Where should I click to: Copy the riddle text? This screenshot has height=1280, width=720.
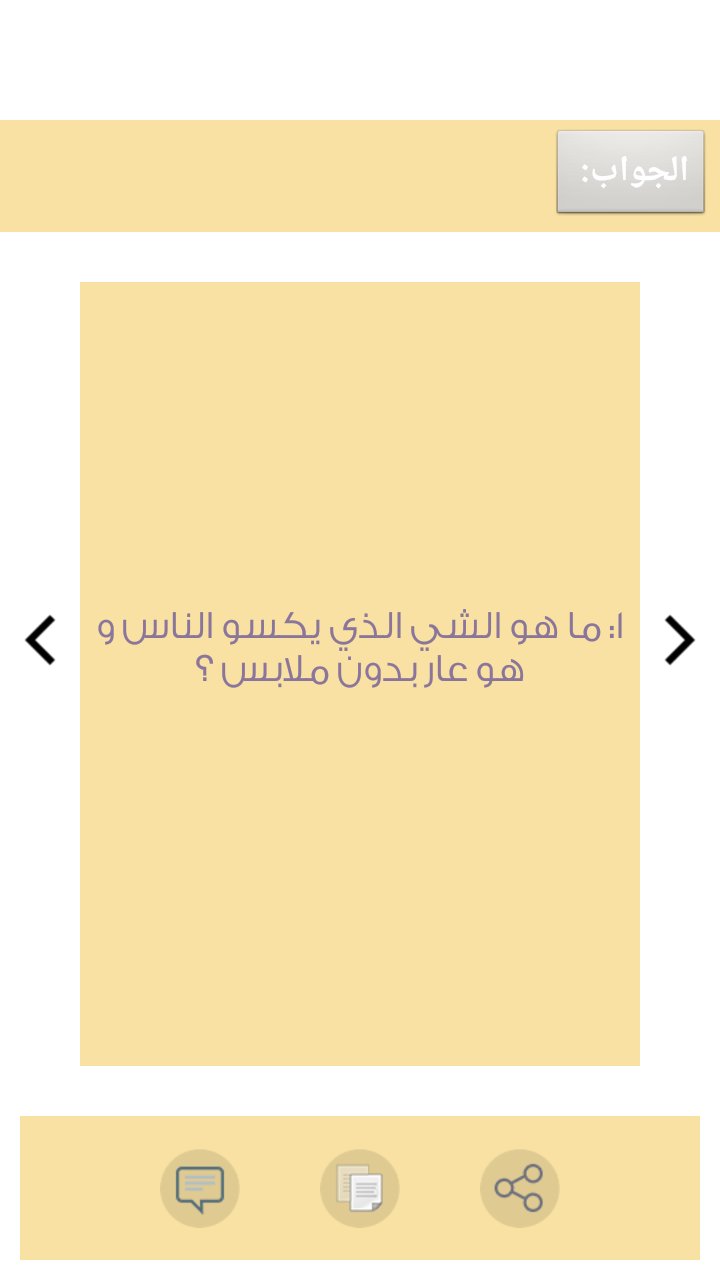tap(360, 1188)
